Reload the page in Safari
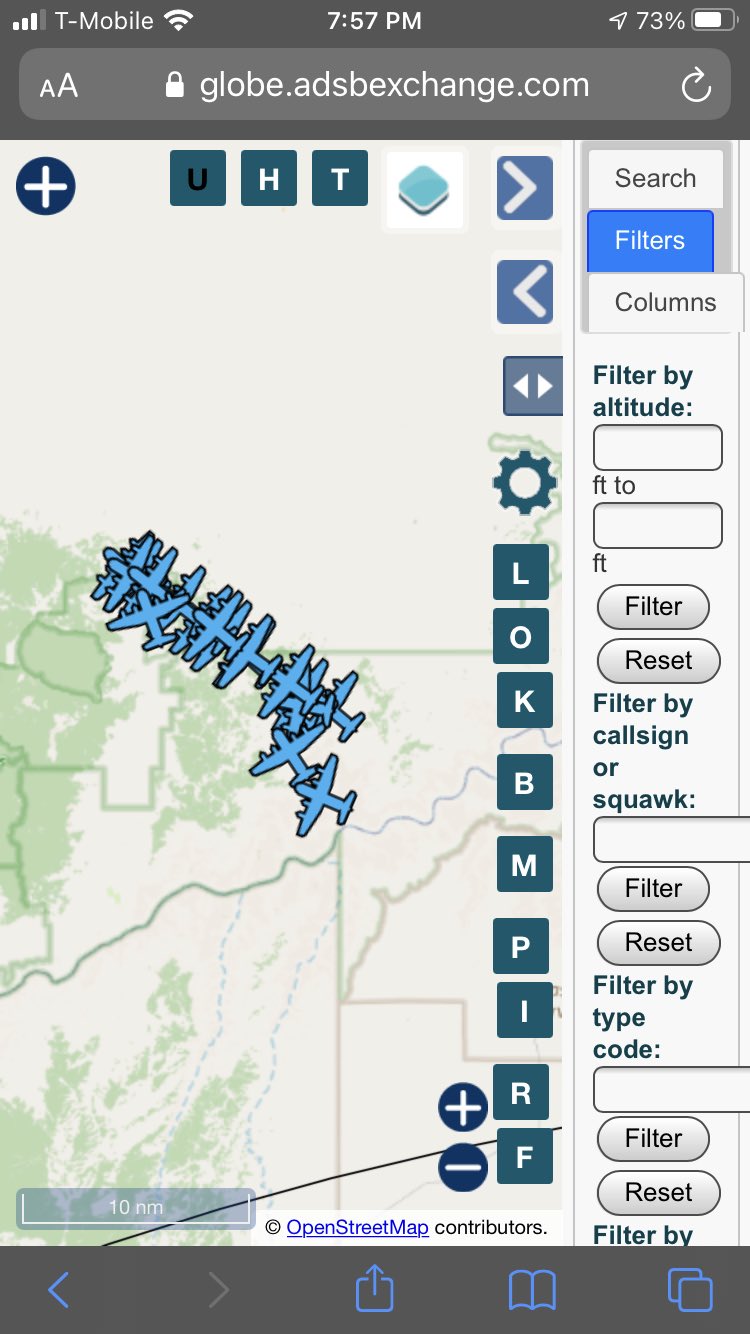 coord(696,86)
